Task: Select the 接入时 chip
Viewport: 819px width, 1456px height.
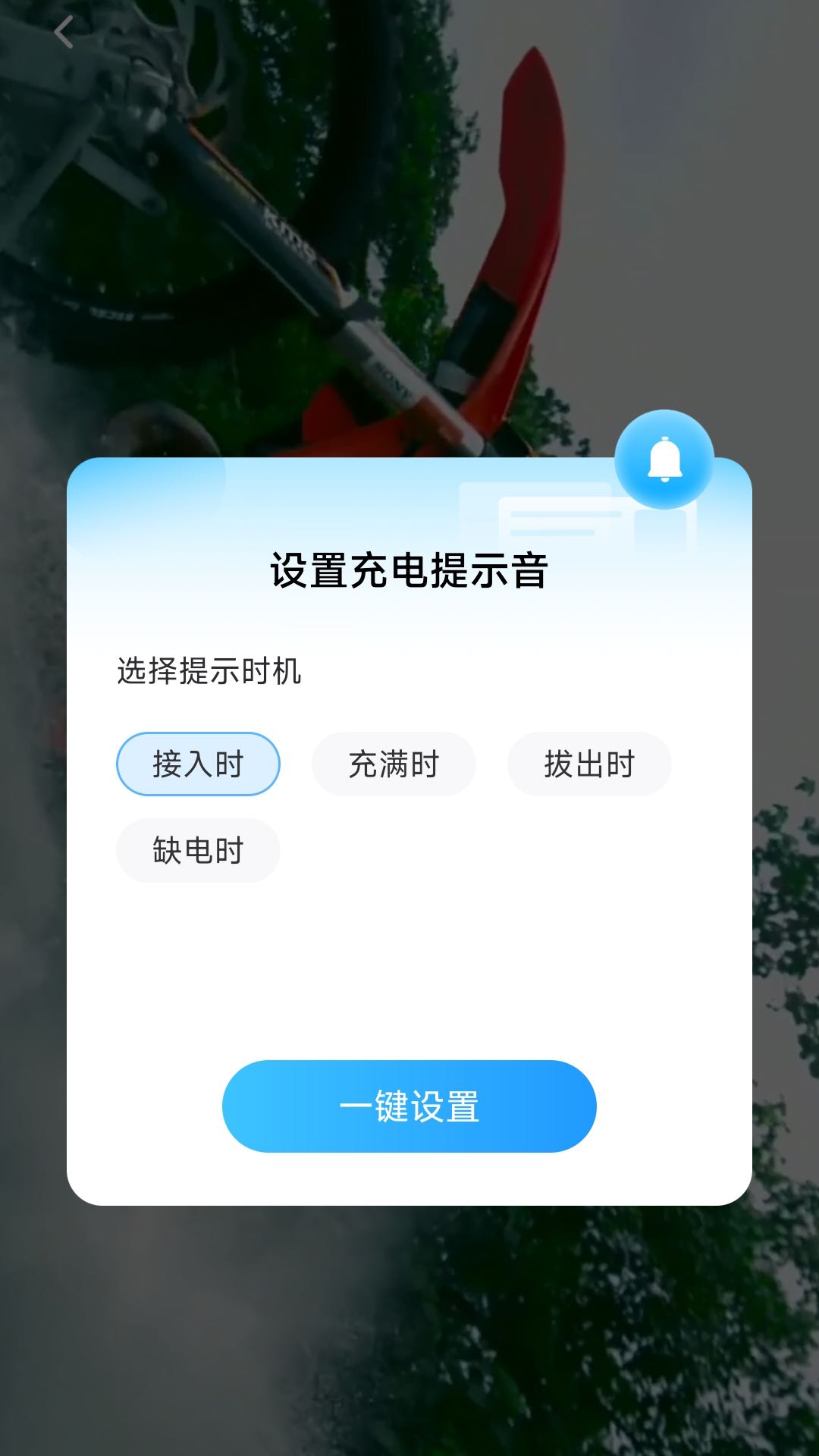Action: [x=198, y=764]
